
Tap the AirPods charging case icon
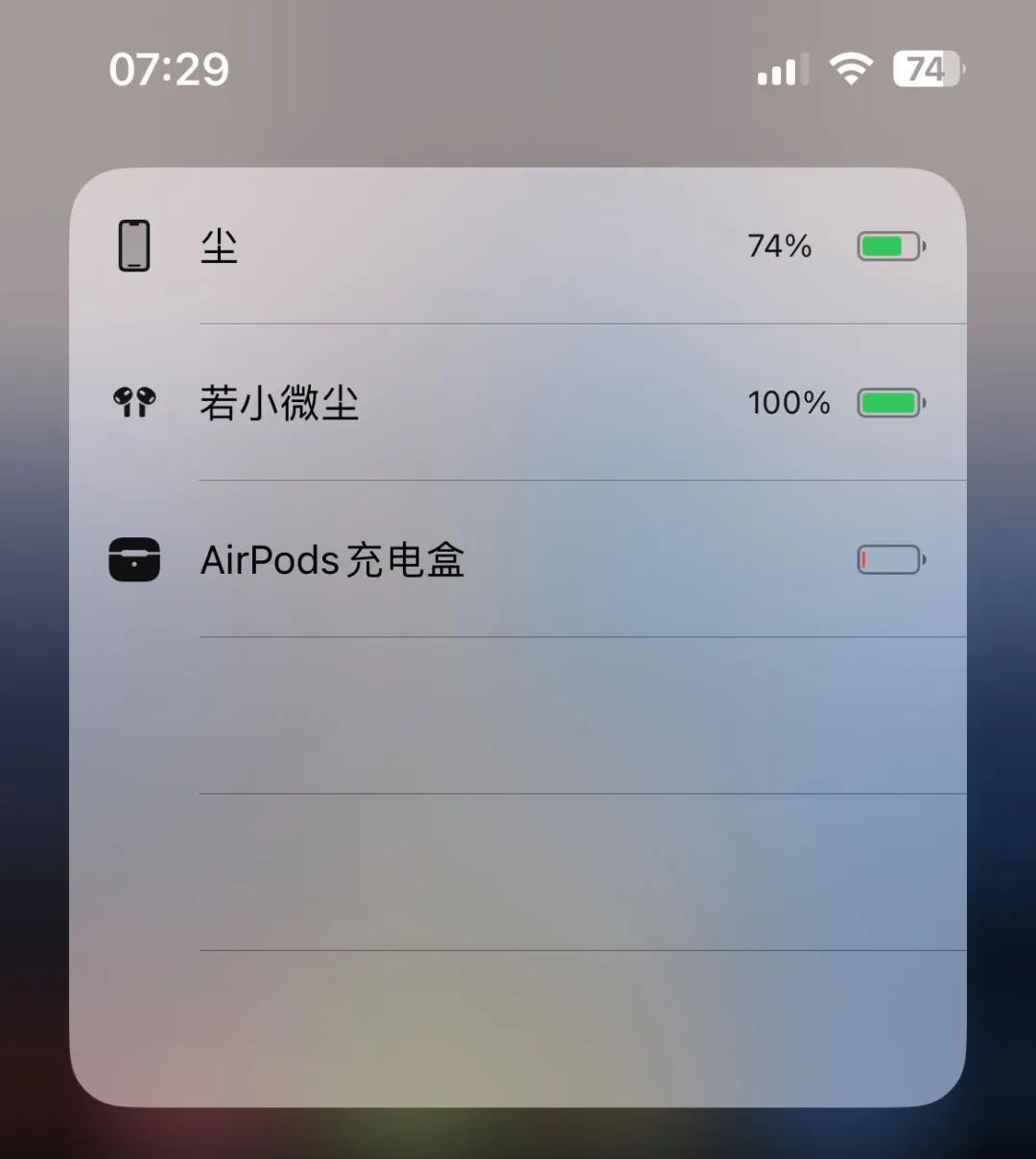pos(135,559)
